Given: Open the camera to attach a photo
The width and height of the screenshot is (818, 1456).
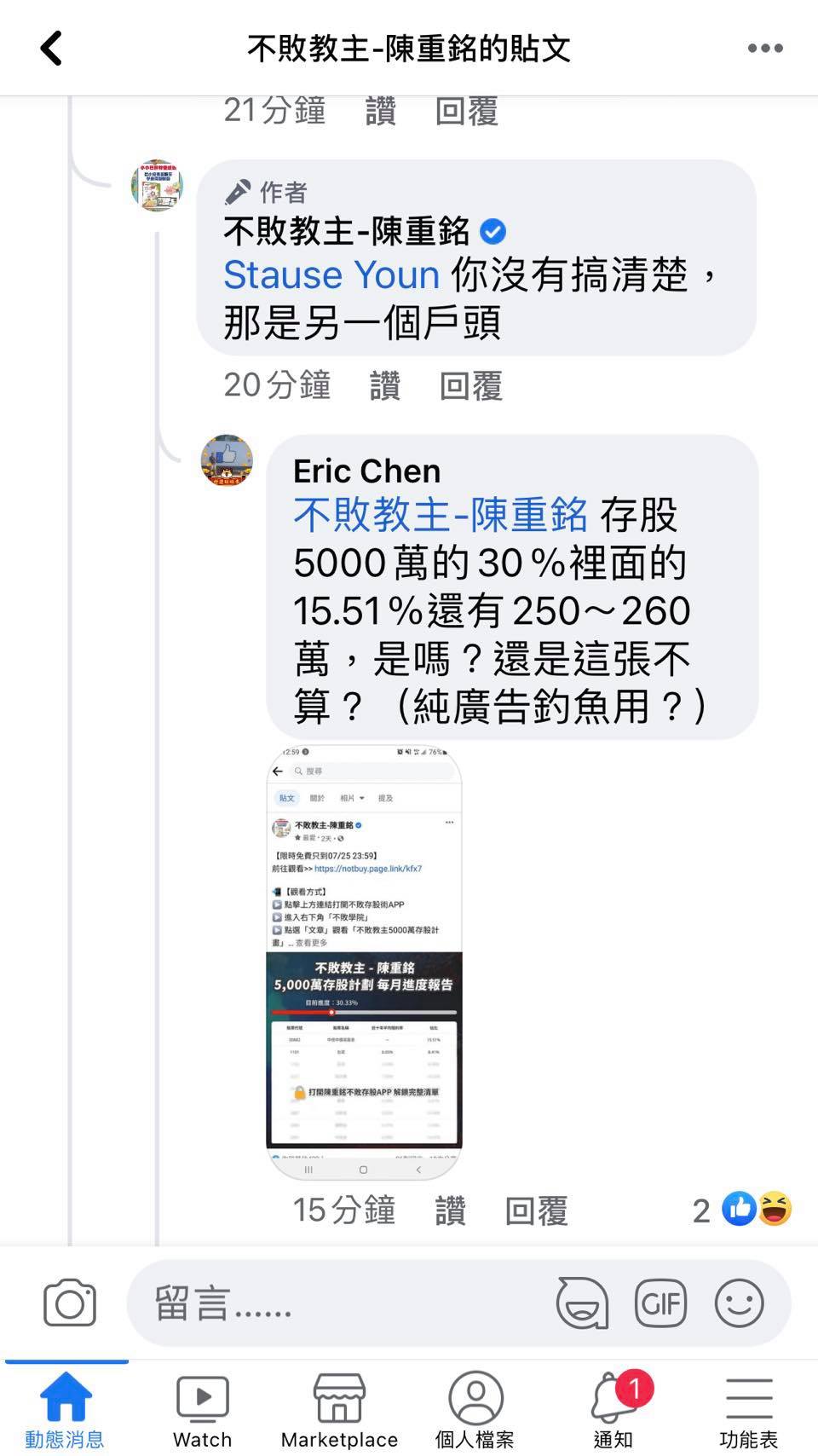Looking at the screenshot, I should click(70, 1303).
